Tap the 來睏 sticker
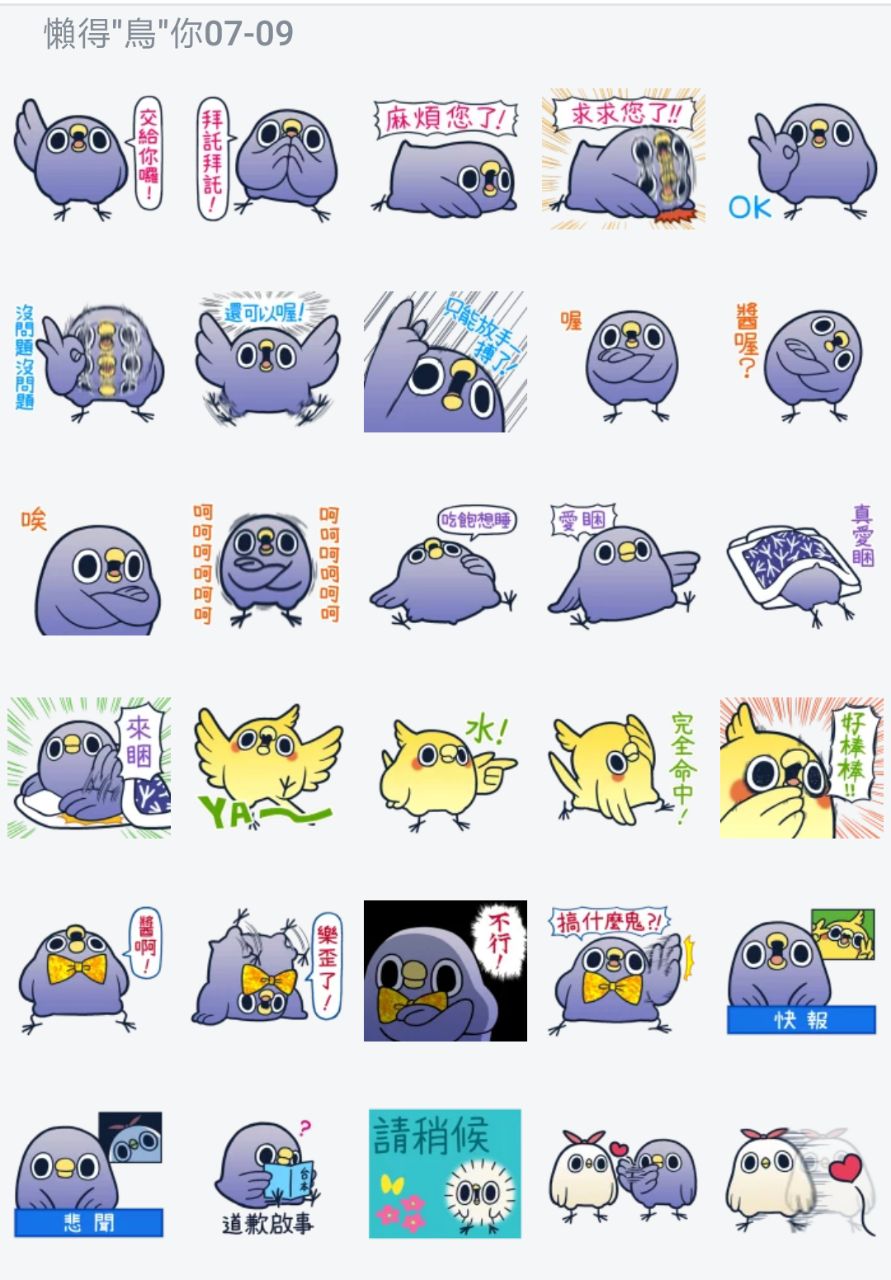This screenshot has height=1280, width=891. point(88,768)
